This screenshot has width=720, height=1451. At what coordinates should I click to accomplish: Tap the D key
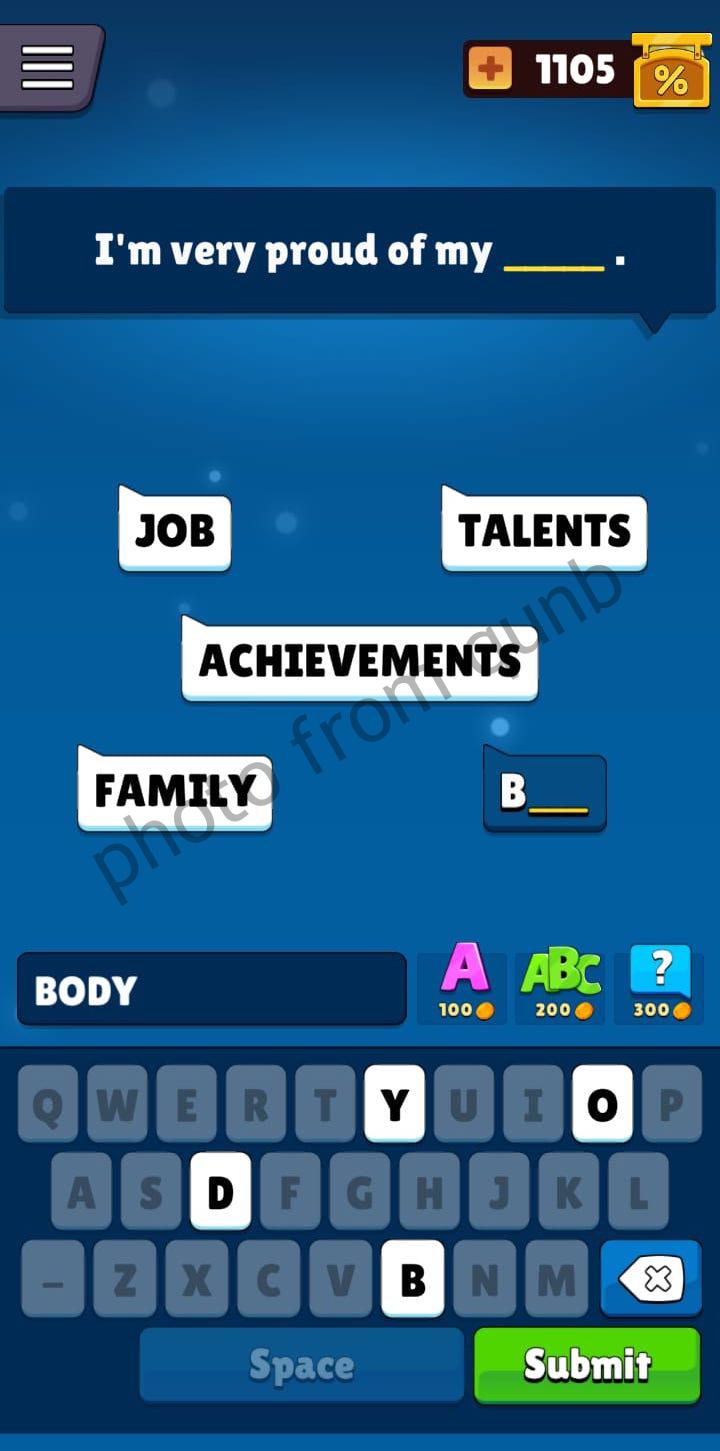pyautogui.click(x=220, y=1191)
